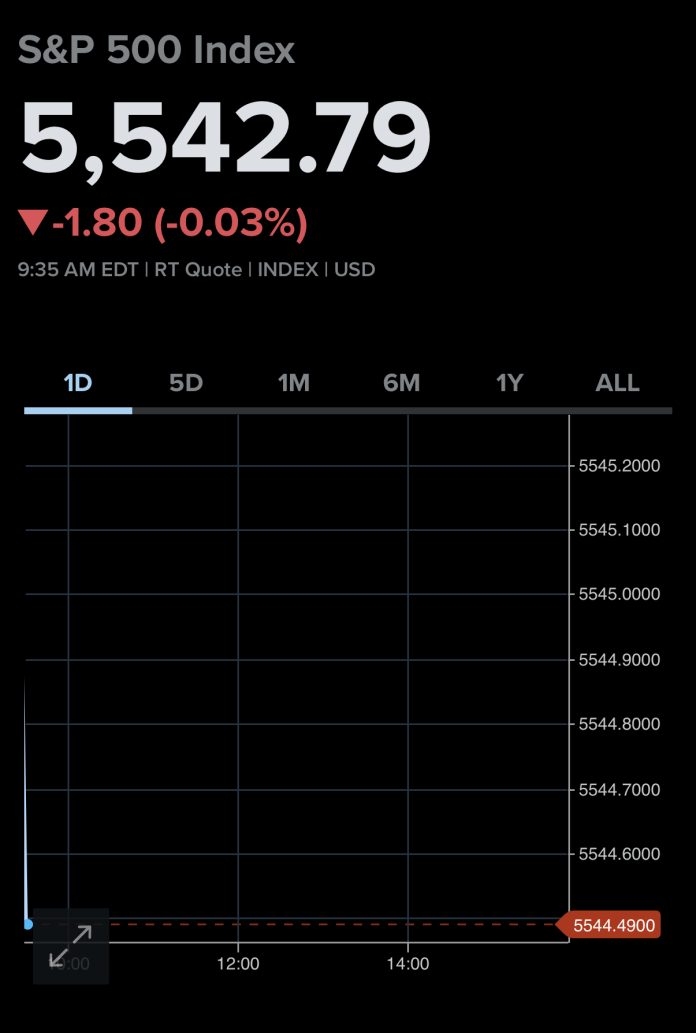
Task: Expand the chart to fullscreen
Action: (x=70, y=946)
